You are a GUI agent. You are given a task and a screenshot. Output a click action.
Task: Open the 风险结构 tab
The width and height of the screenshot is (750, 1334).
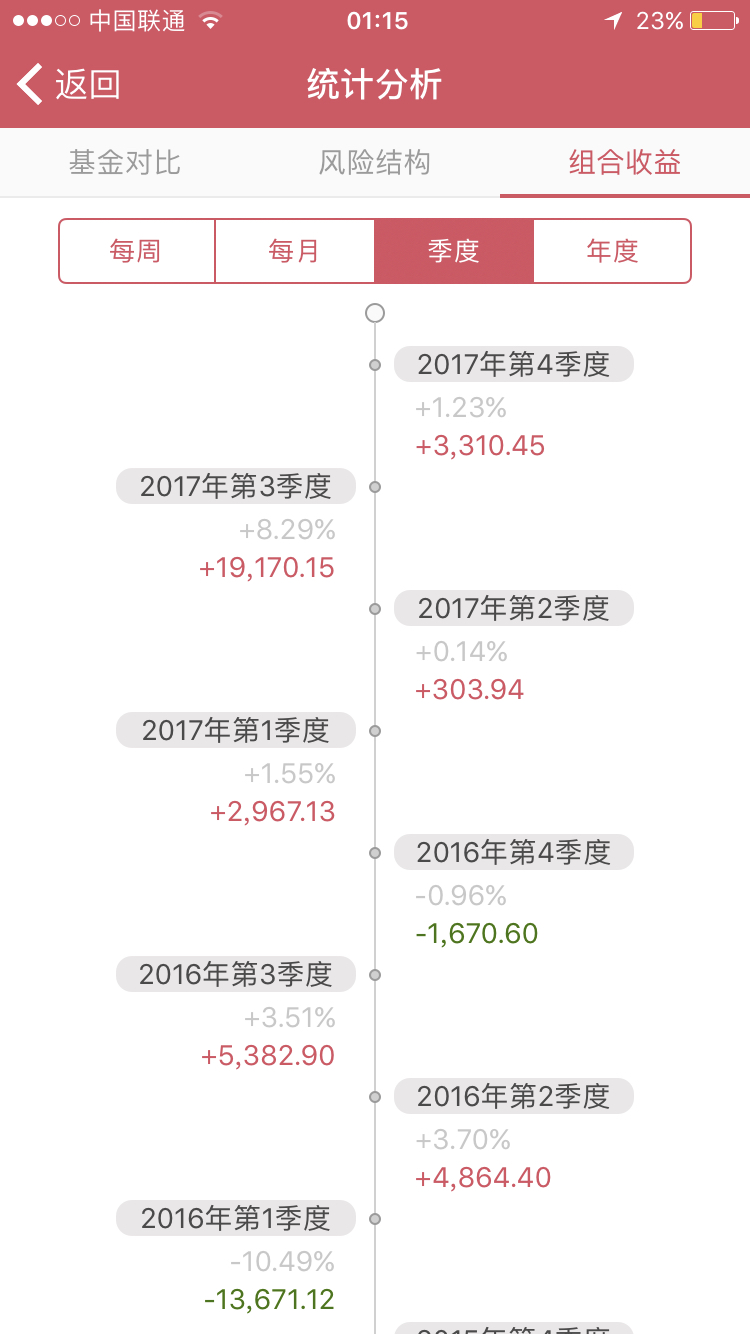pos(375,162)
